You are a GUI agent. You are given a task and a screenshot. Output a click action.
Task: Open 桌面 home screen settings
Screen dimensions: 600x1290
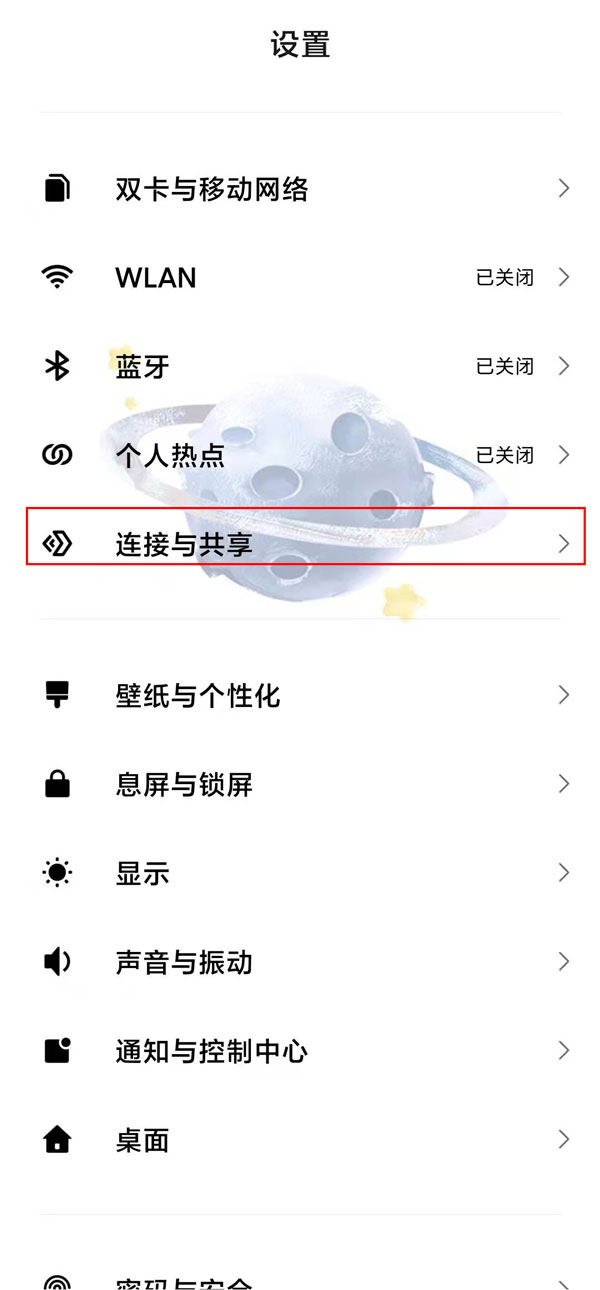(x=300, y=1140)
